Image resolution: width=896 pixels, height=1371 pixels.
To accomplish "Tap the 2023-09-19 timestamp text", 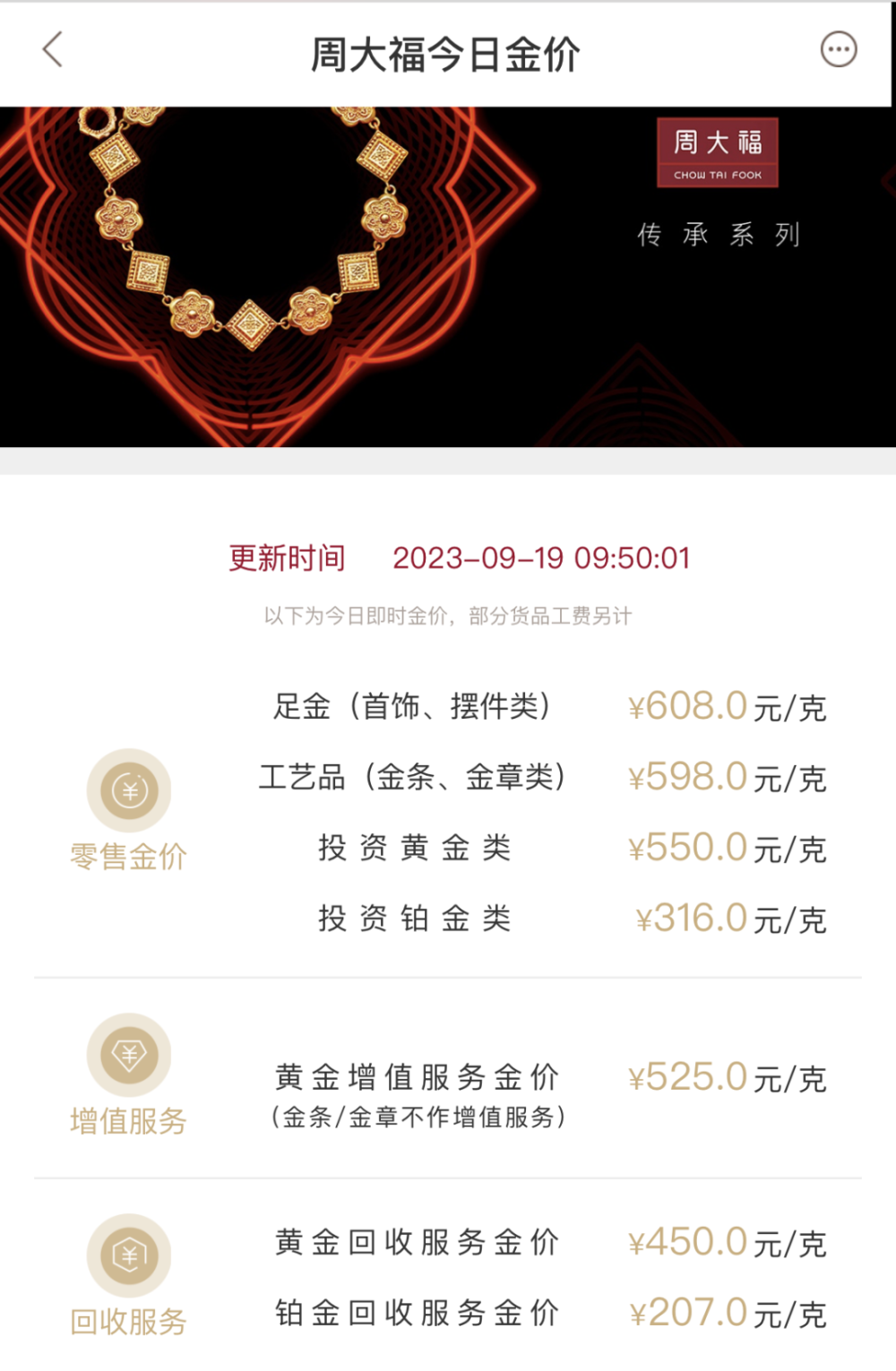I will [x=542, y=558].
